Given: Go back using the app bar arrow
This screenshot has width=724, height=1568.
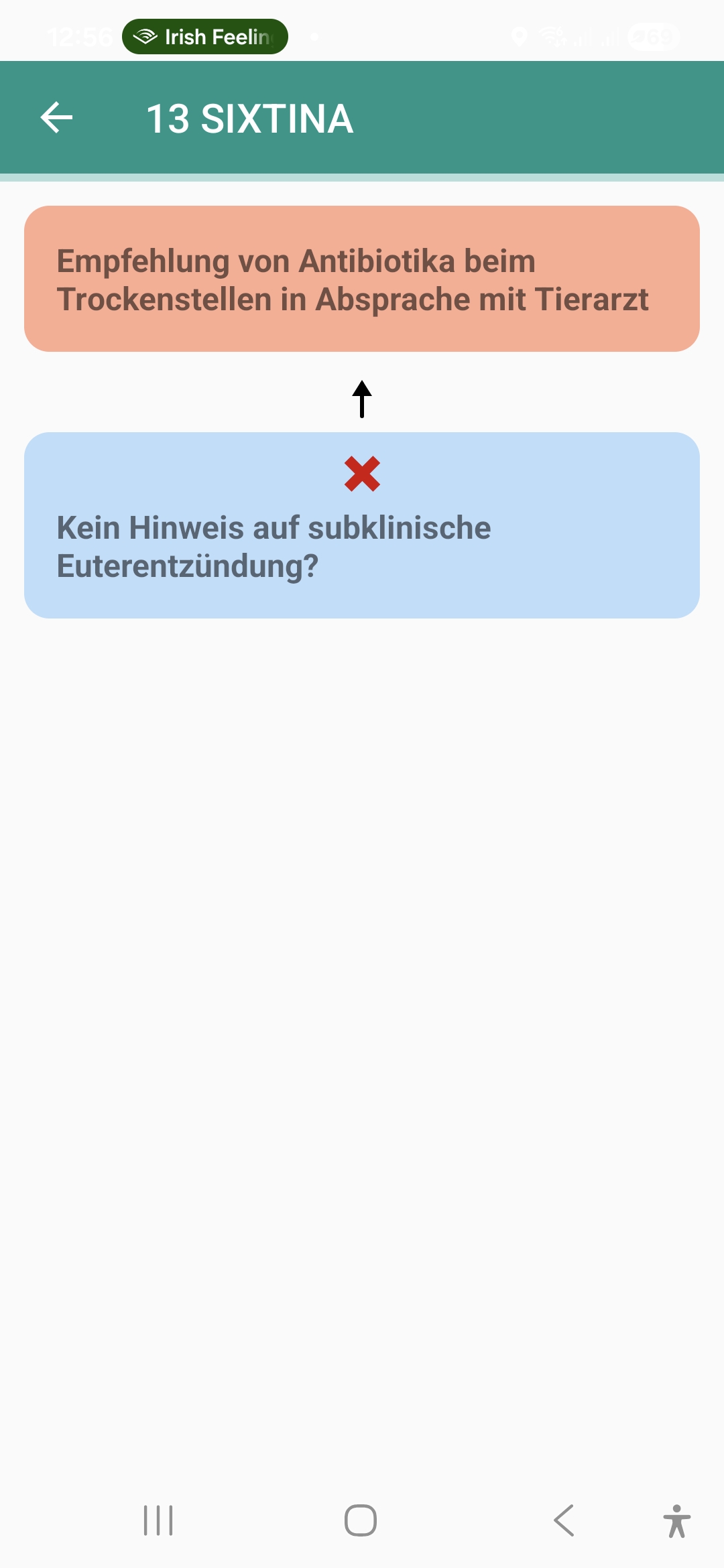Looking at the screenshot, I should tap(56, 118).
